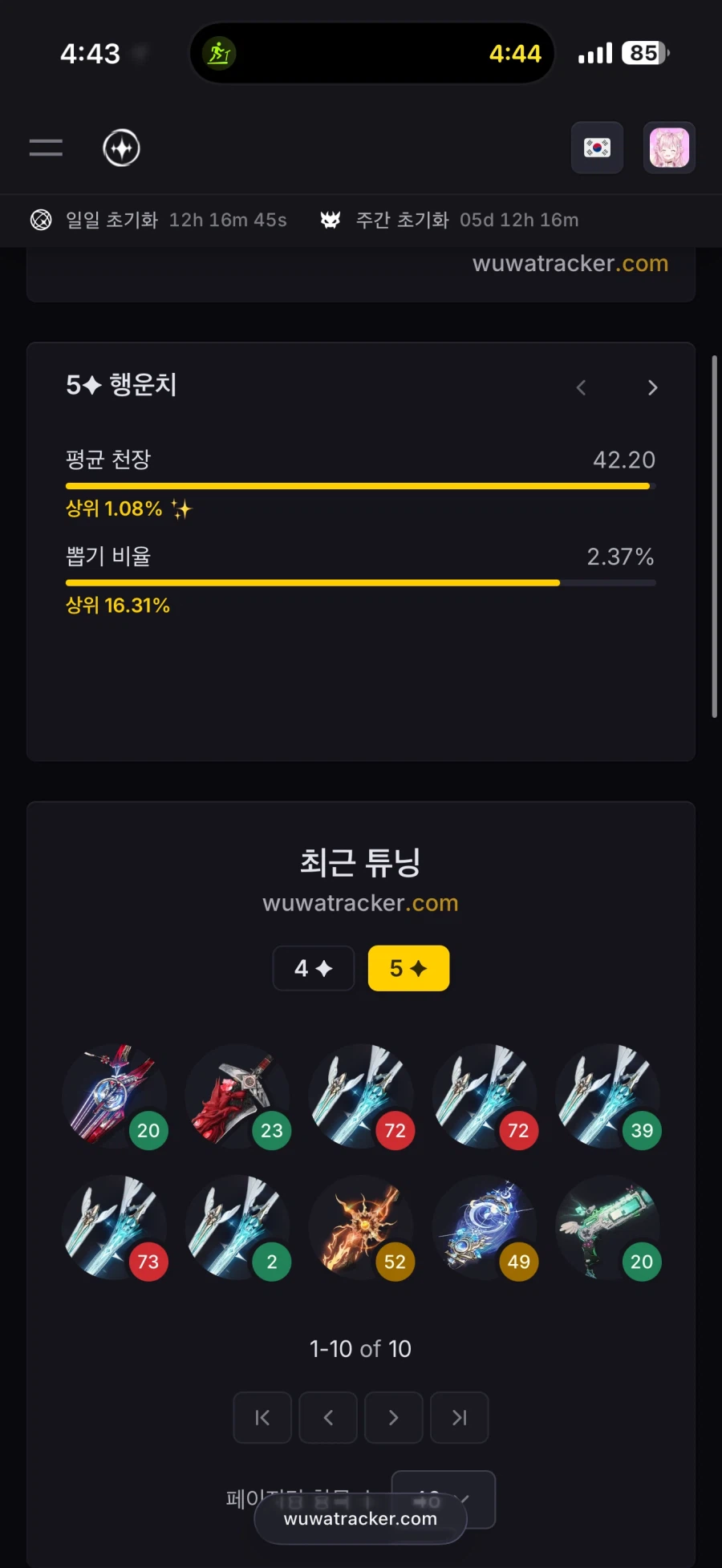
Task: Advance to next tuning page
Action: (x=393, y=1417)
